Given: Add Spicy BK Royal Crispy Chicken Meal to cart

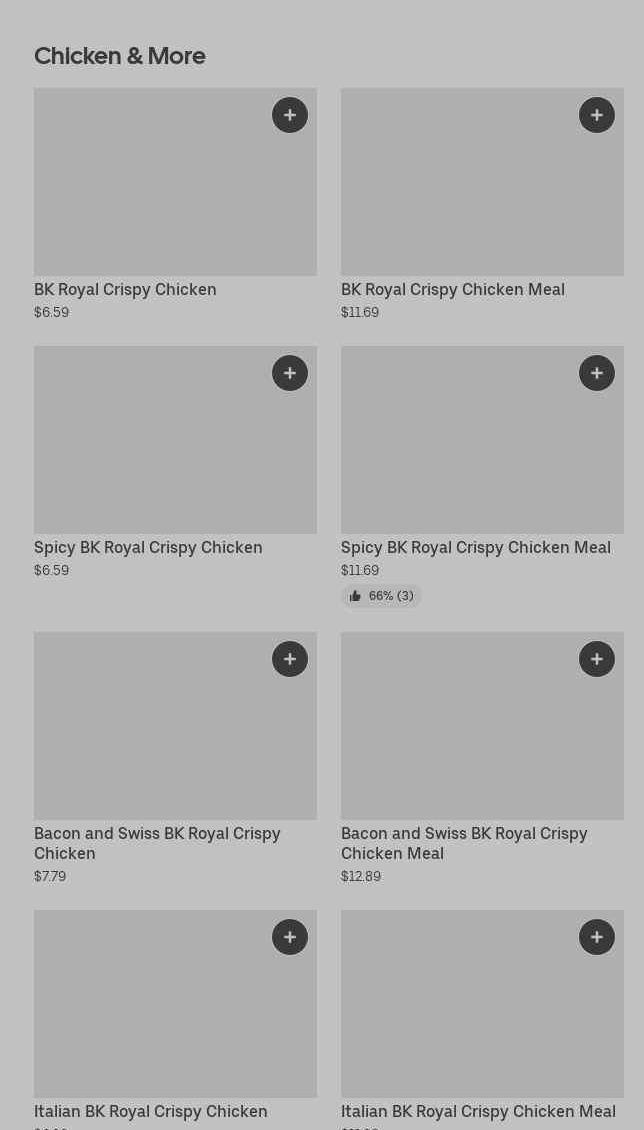Looking at the screenshot, I should click(597, 373).
